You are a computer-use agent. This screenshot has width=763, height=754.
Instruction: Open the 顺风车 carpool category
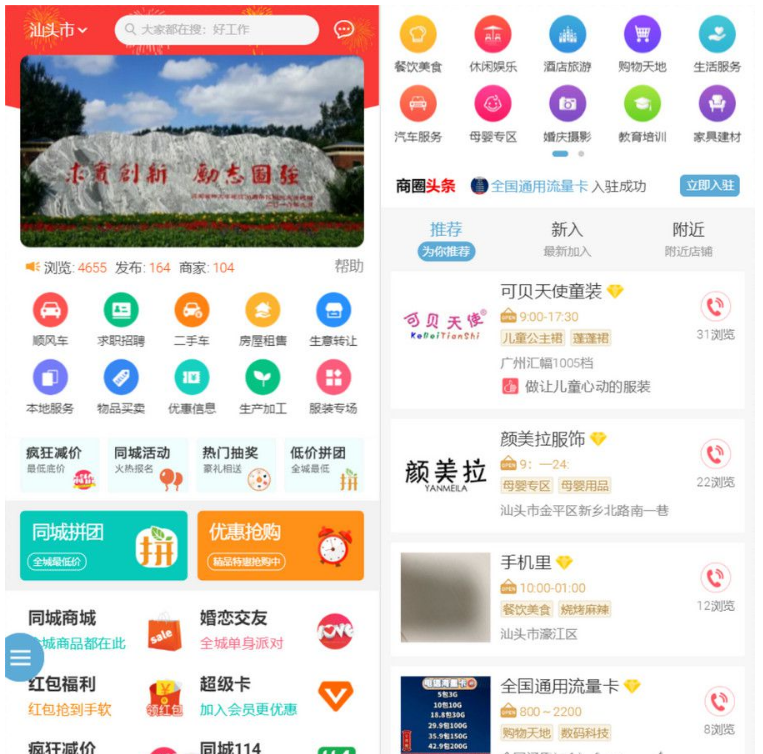(50, 311)
